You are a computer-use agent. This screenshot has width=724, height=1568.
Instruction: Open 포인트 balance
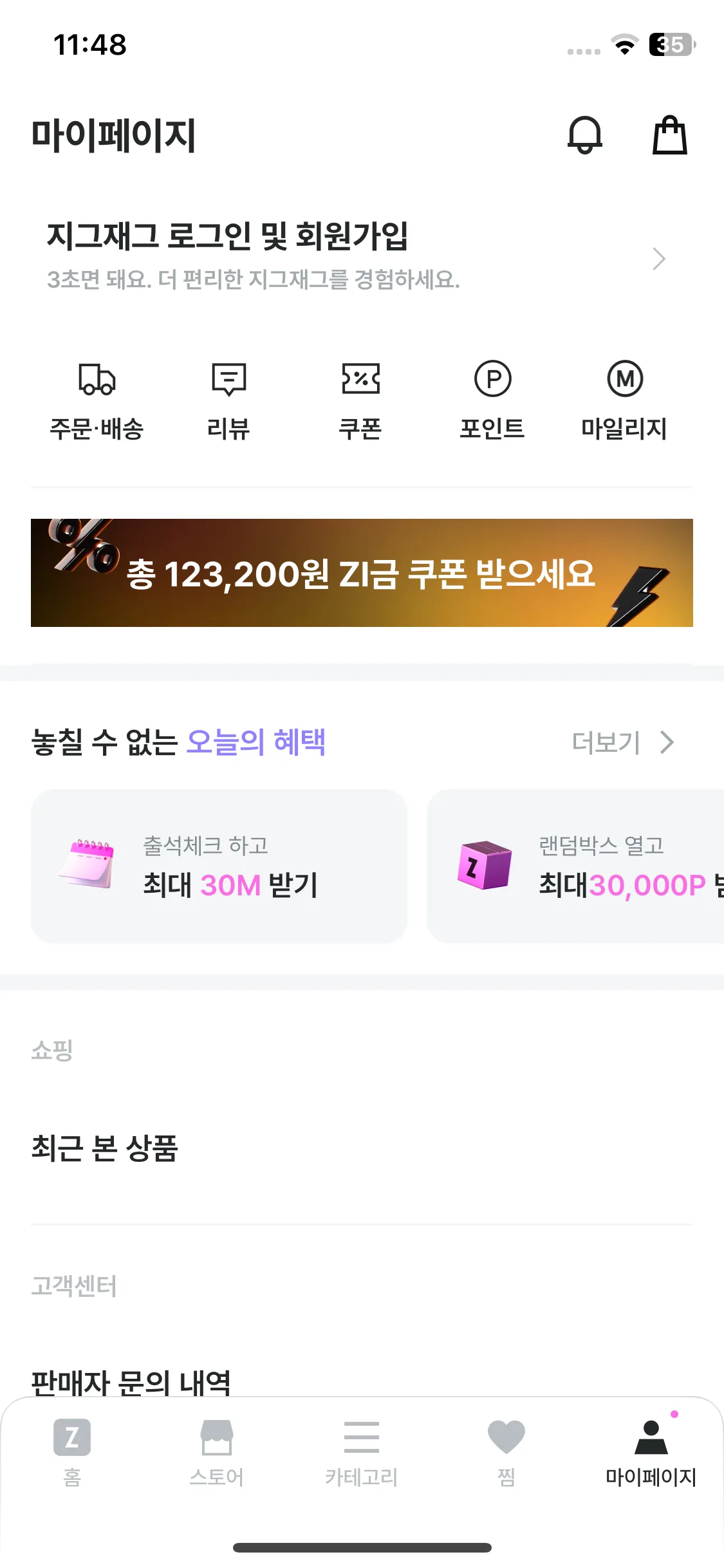492,400
